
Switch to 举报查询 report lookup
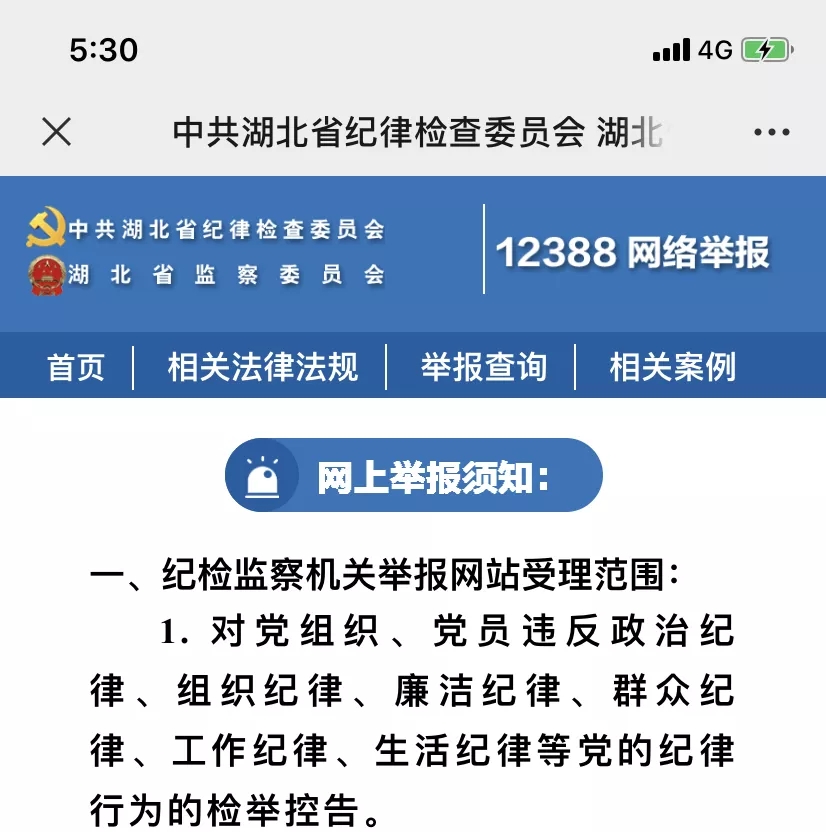point(483,367)
